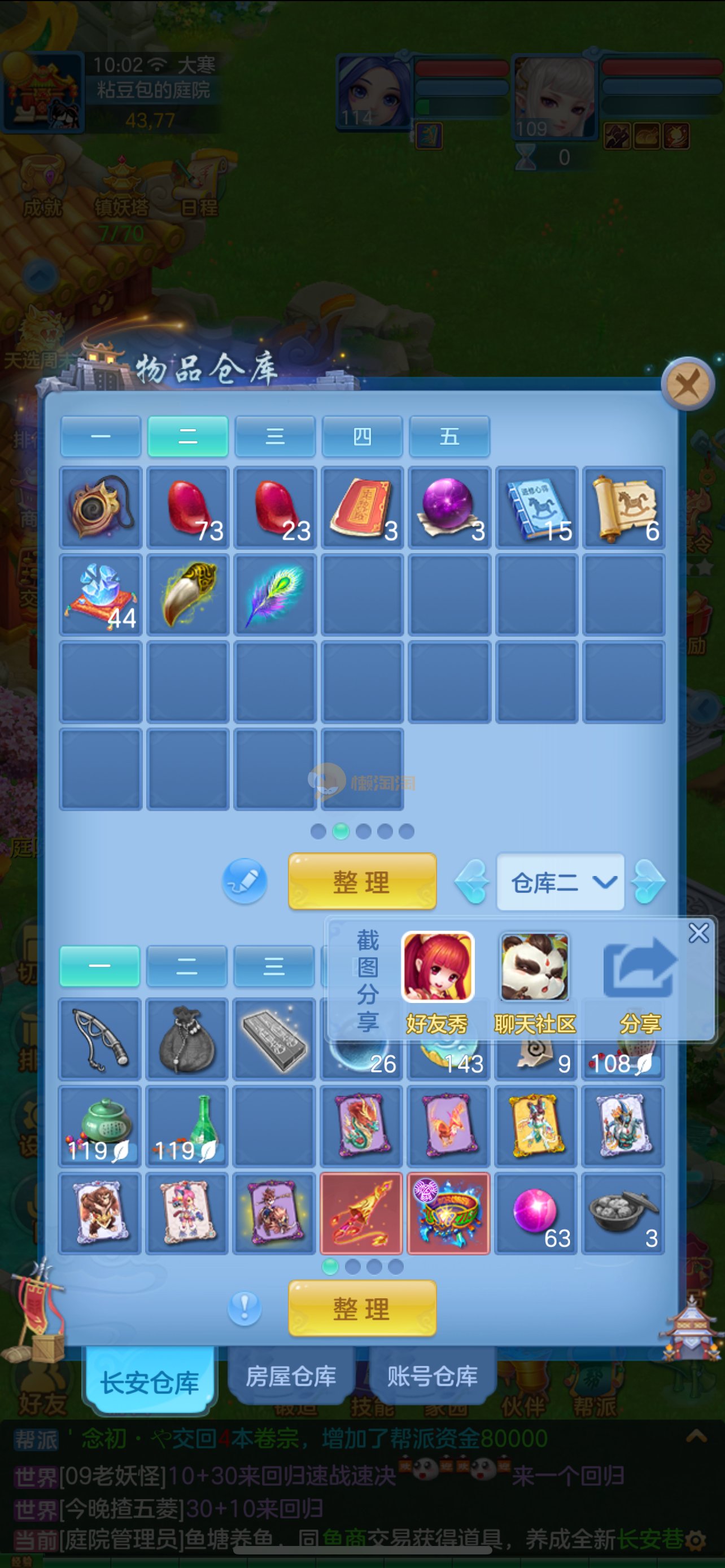Close the 物品仓库 warehouse window
The image size is (725, 1568).
pos(687,384)
